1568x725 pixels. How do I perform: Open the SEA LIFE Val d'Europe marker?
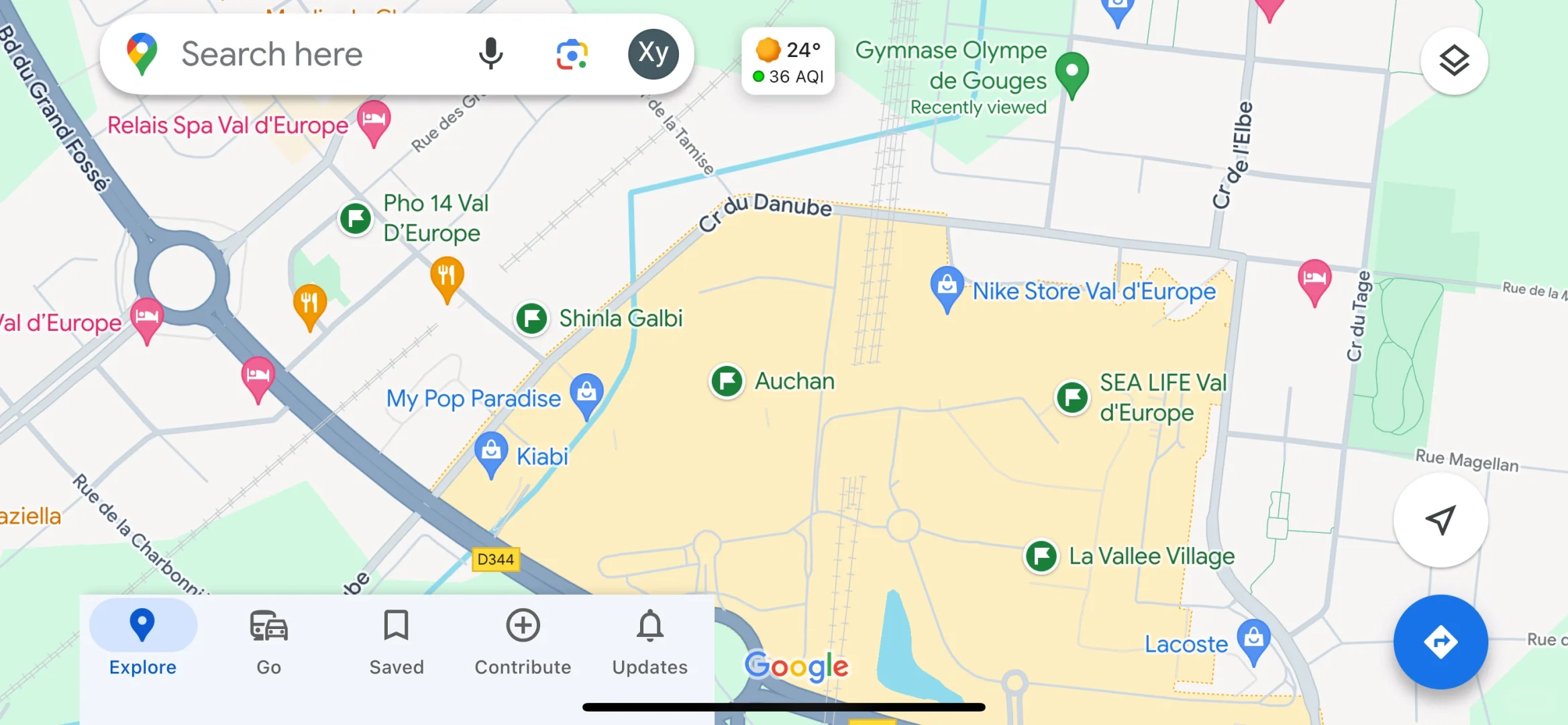1072,397
